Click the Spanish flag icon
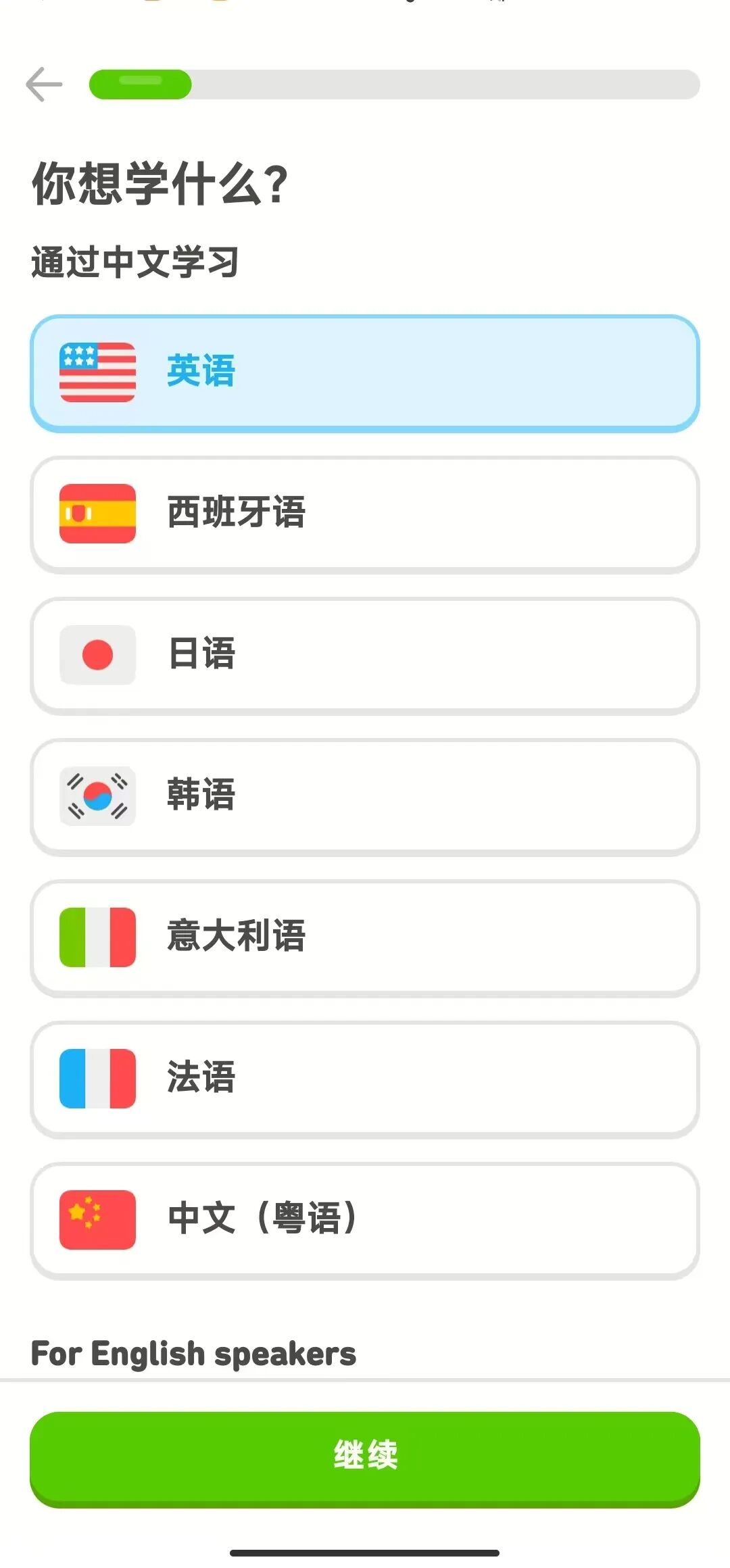This screenshot has width=730, height=1568. (98, 514)
